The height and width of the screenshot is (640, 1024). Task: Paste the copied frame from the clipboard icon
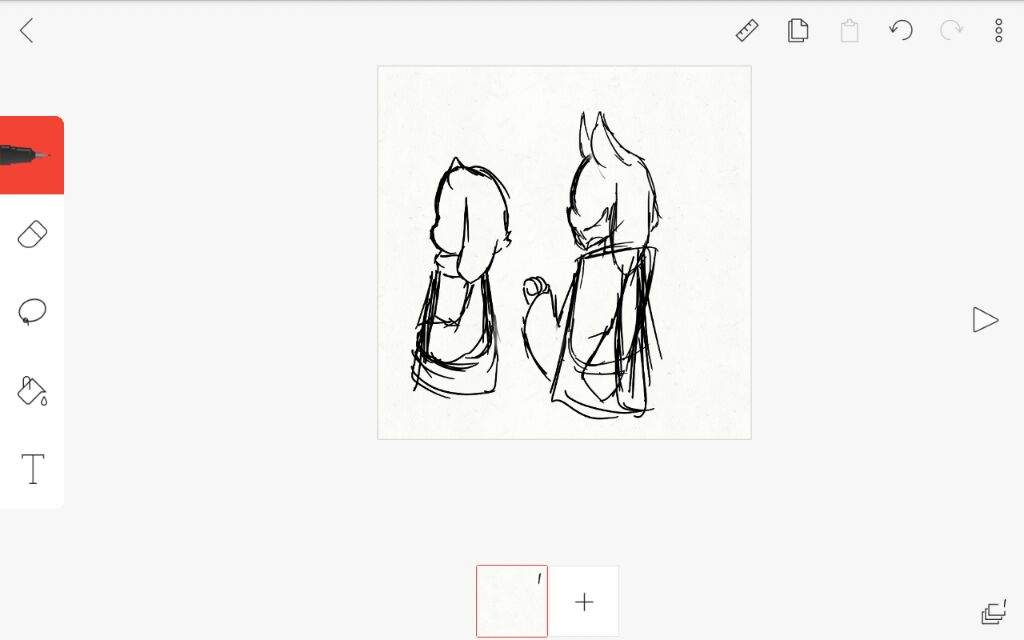coord(849,31)
